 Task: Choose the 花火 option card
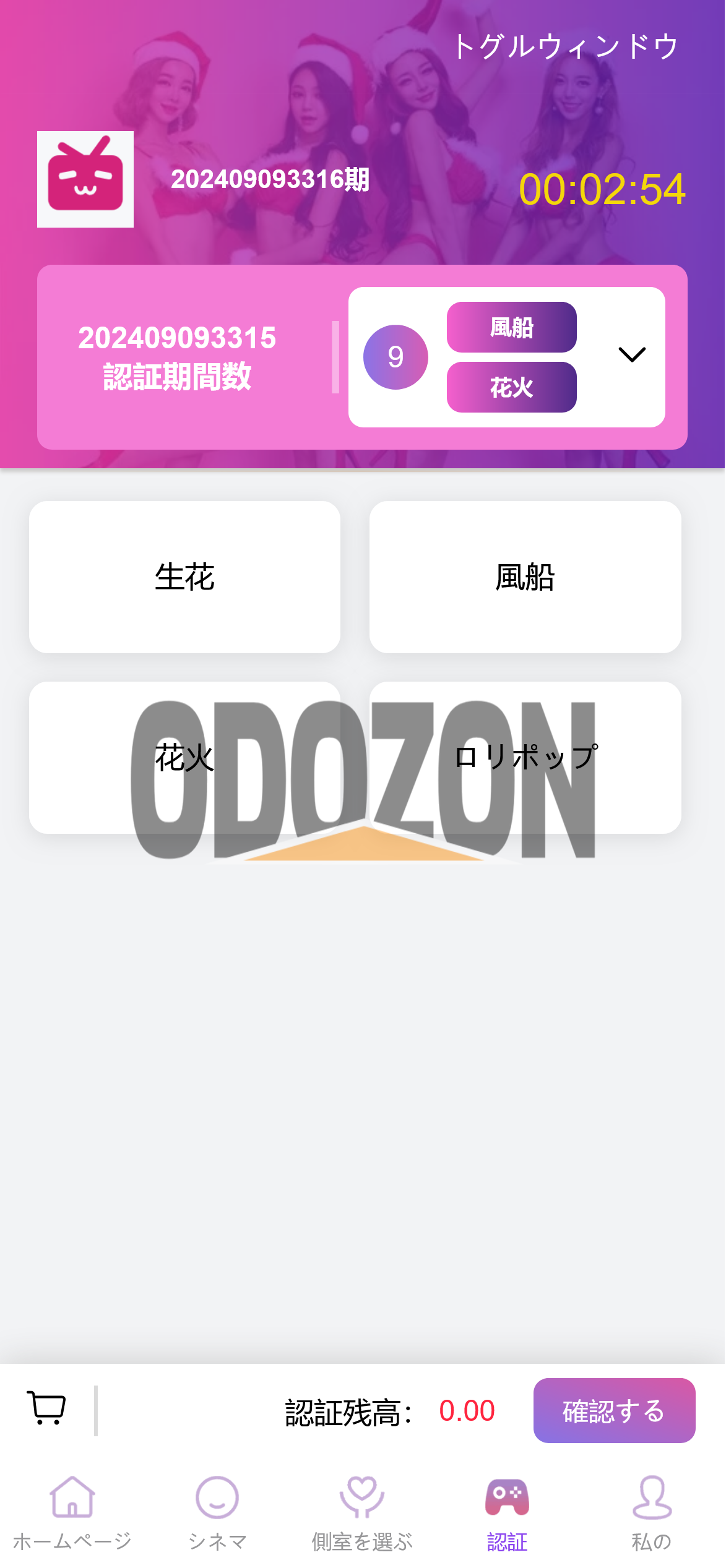click(184, 757)
